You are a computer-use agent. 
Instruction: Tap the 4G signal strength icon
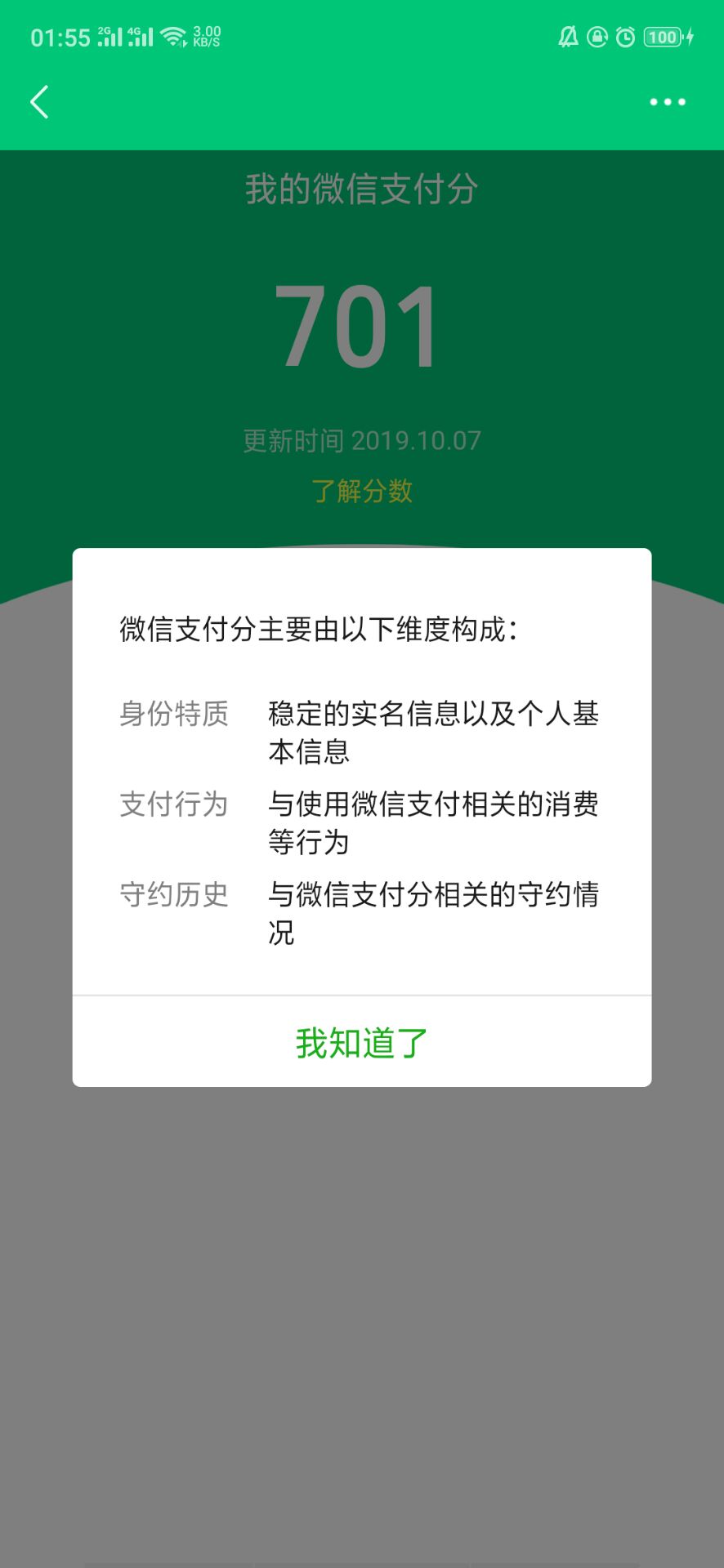(x=139, y=36)
